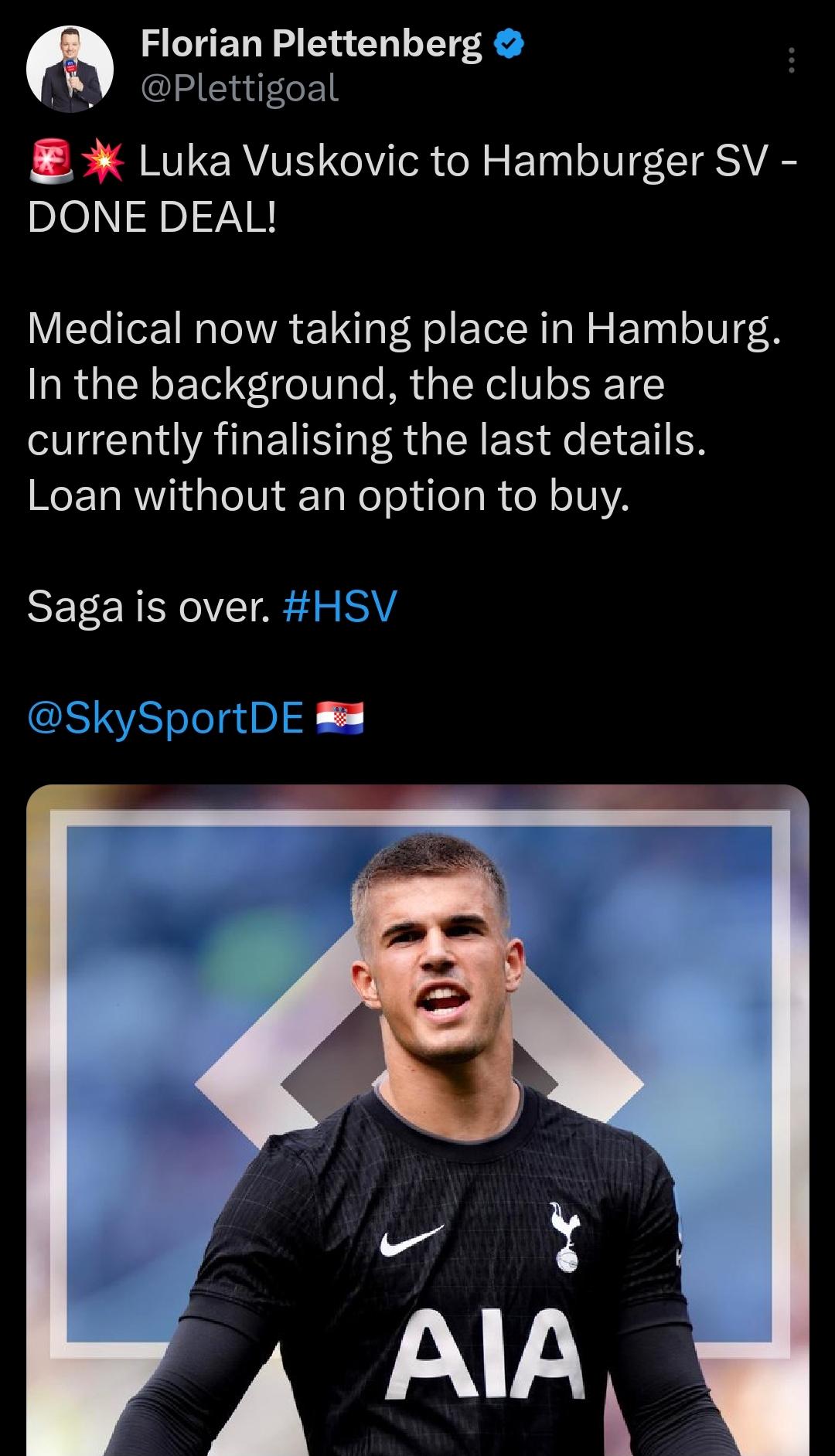Open the Florian Plettenberg name link

(311, 44)
